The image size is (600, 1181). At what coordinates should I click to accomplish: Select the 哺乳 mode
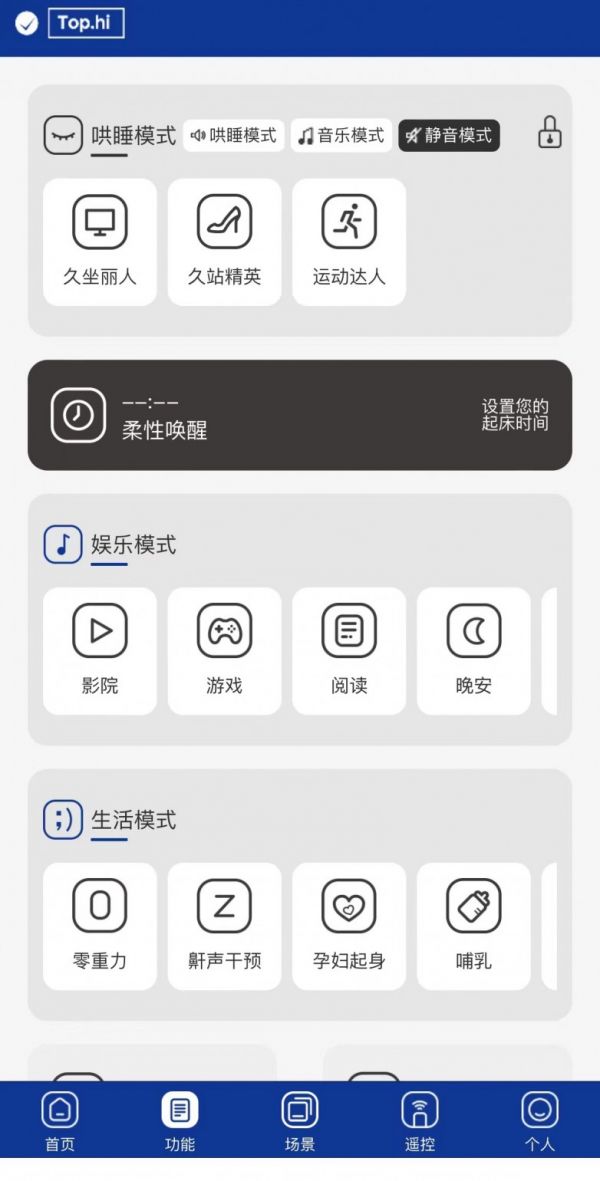click(x=473, y=926)
